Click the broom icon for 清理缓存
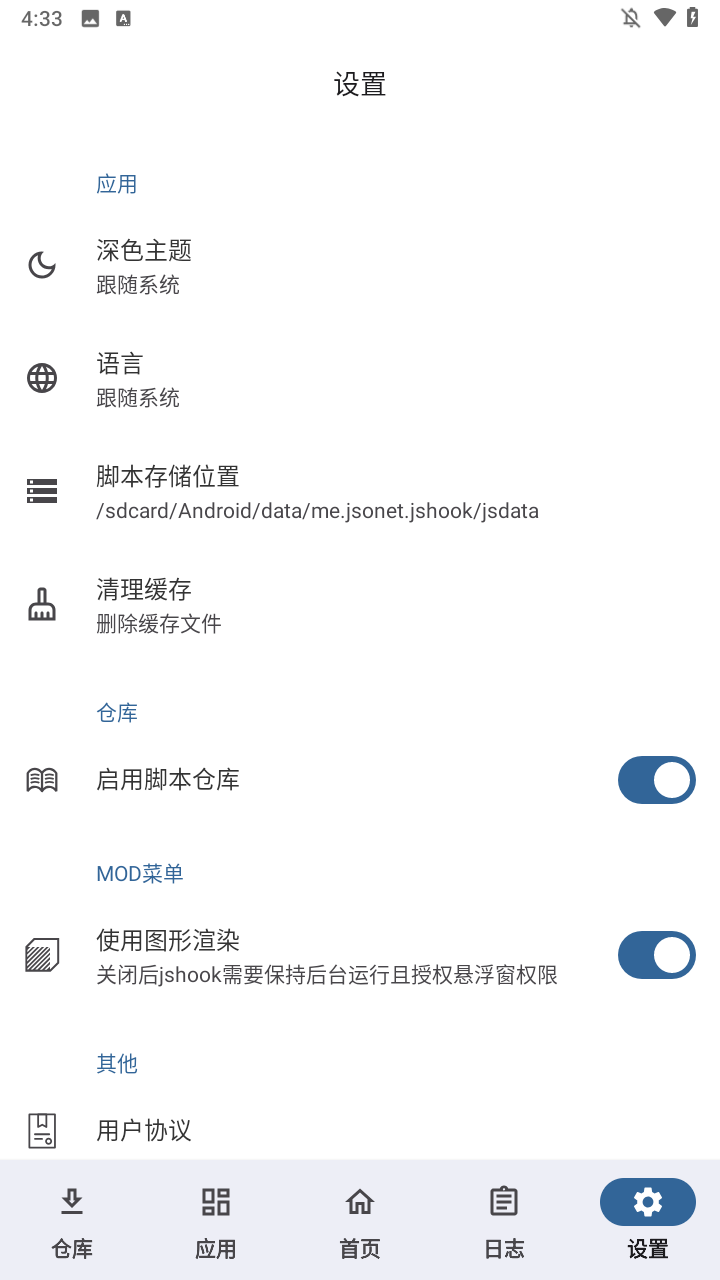This screenshot has width=720, height=1280. point(41,604)
